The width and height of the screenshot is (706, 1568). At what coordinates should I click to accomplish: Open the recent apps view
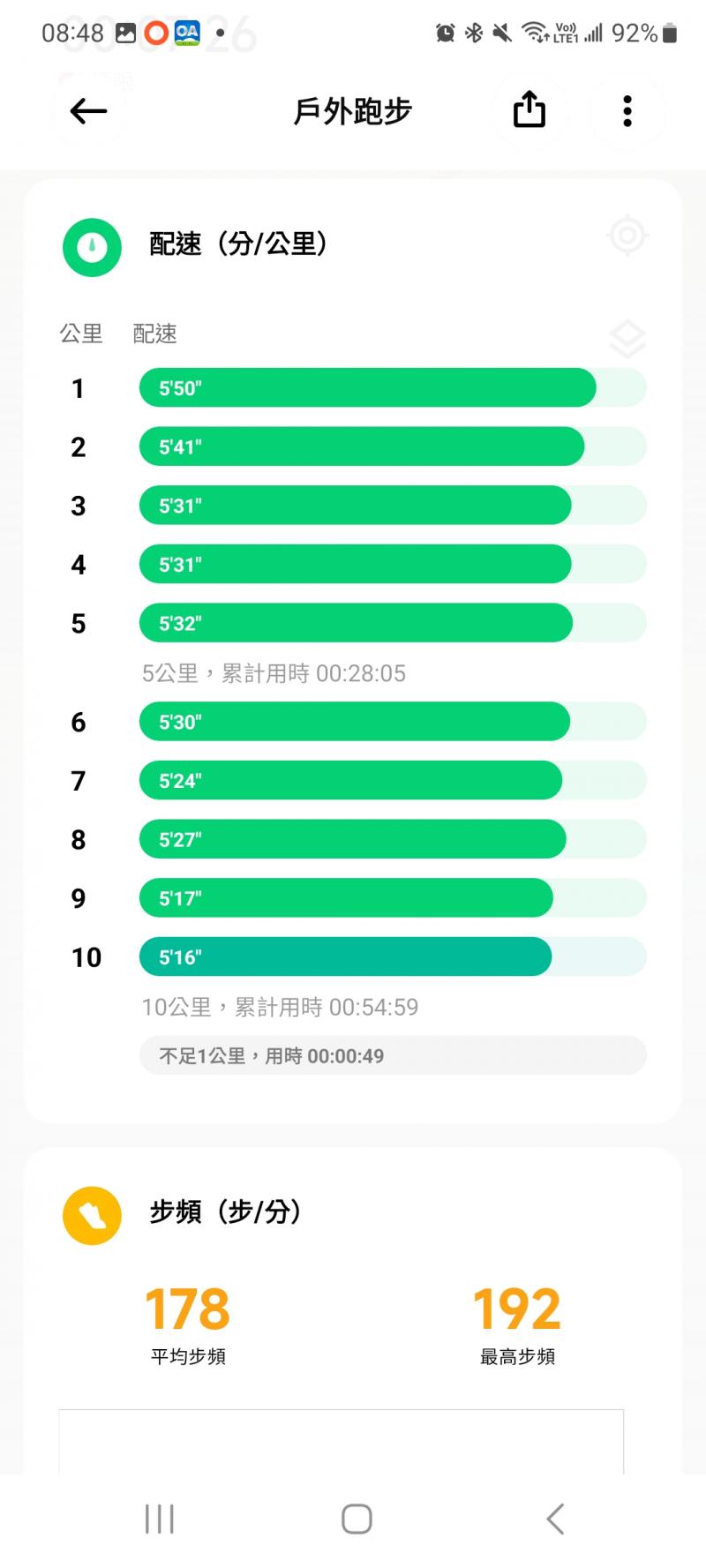pos(160,1519)
